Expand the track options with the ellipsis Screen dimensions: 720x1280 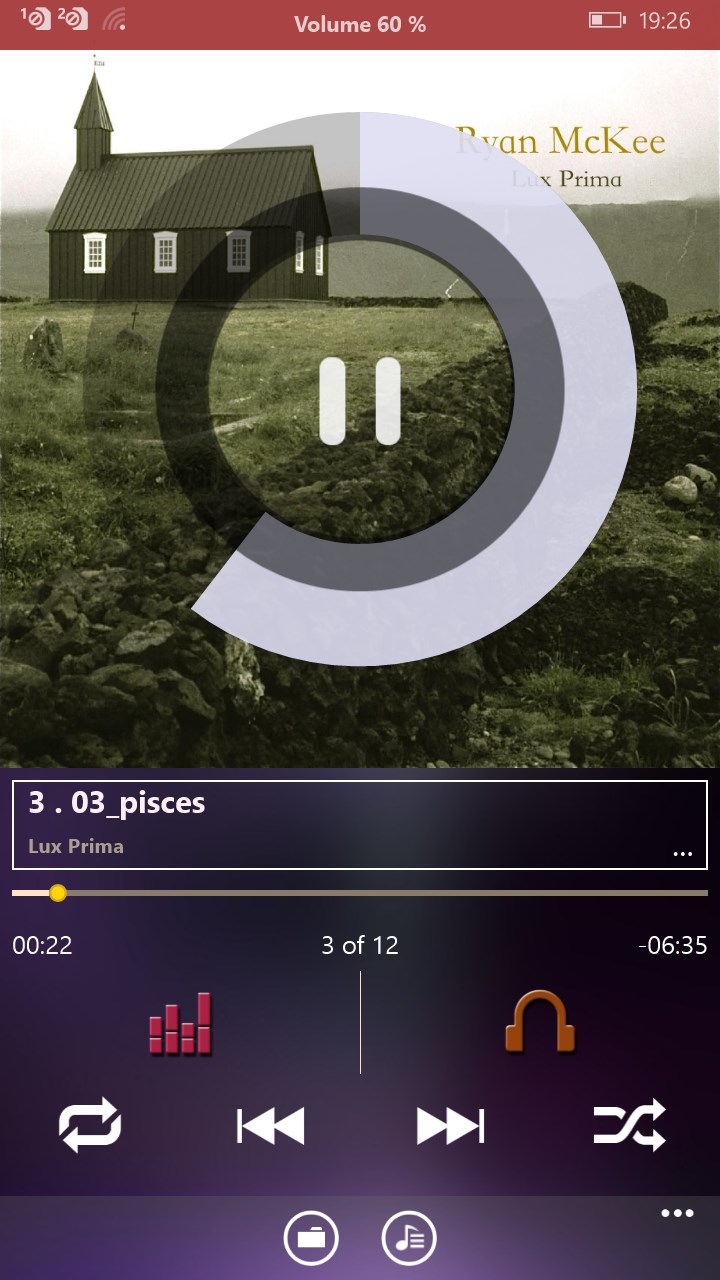(683, 851)
